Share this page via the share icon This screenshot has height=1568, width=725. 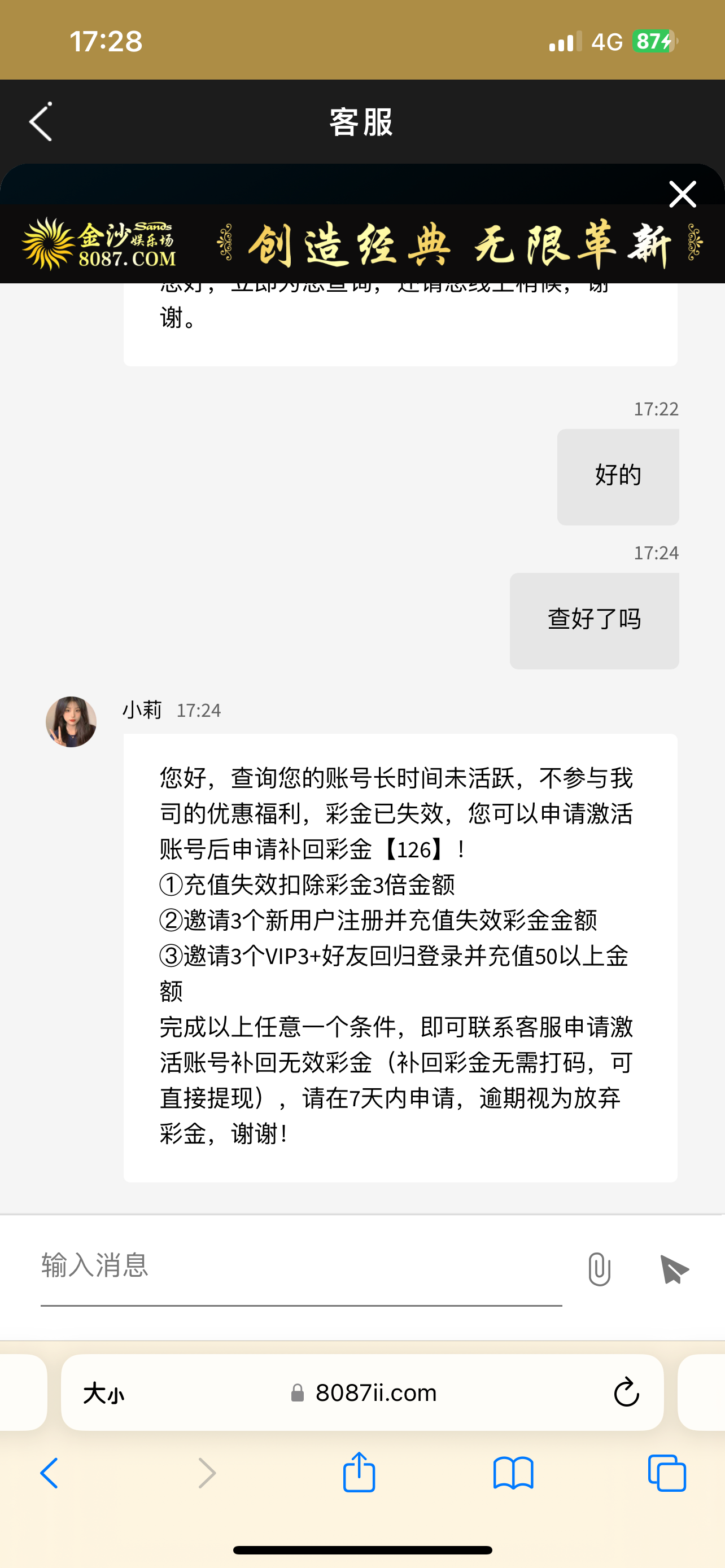359,1473
